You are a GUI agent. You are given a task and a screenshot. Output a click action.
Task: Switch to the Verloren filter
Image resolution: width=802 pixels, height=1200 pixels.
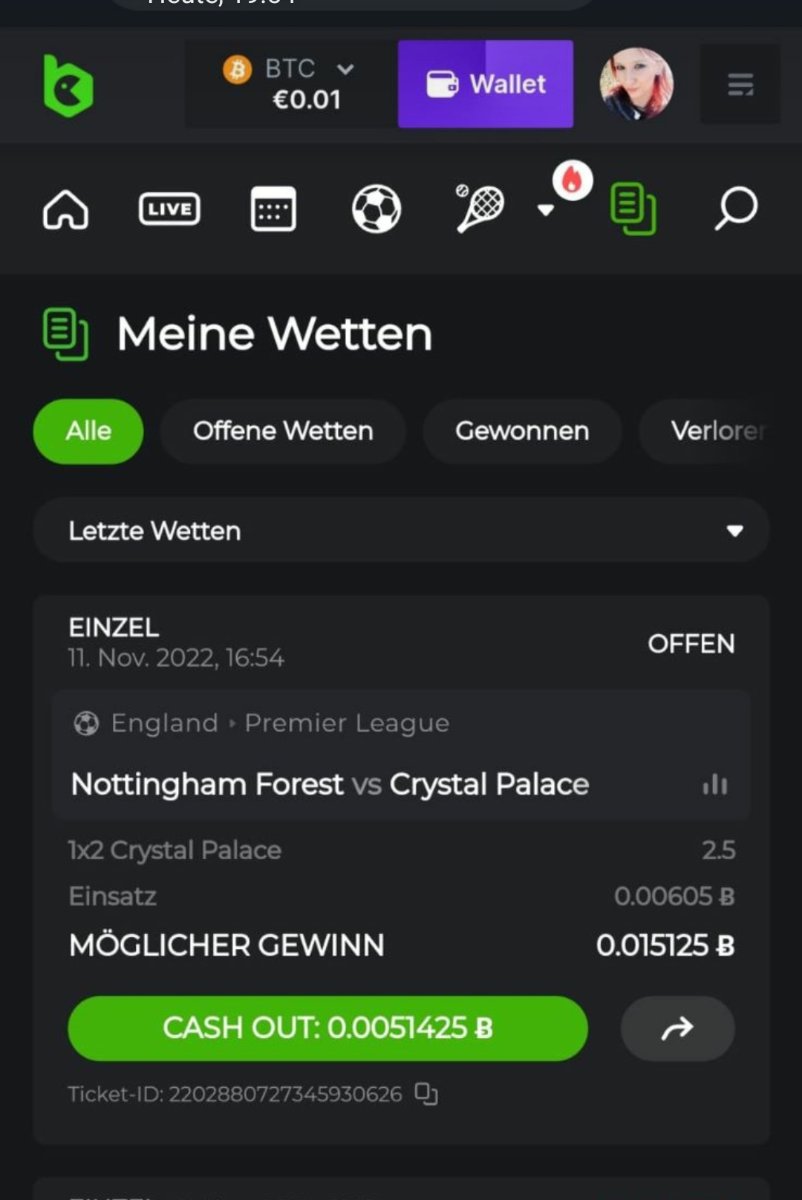tap(716, 431)
